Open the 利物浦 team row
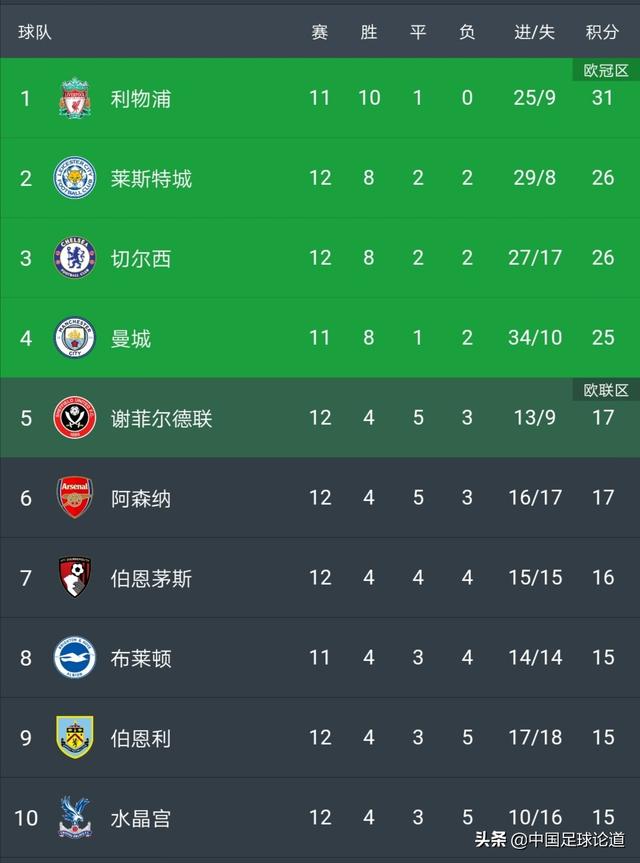 tap(320, 98)
